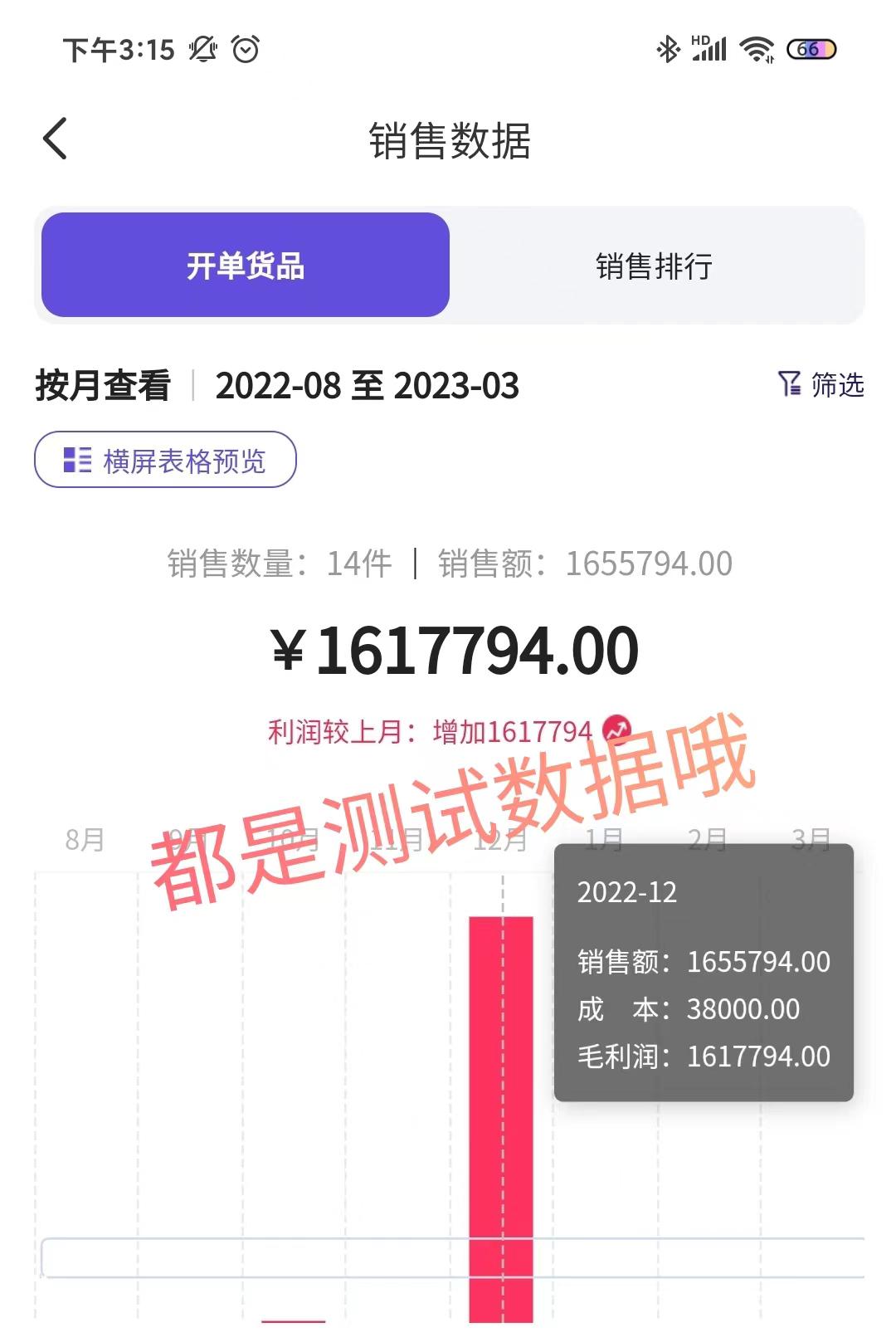Switch to 销售排行 tab
896x1337 pixels.
pyautogui.click(x=654, y=266)
